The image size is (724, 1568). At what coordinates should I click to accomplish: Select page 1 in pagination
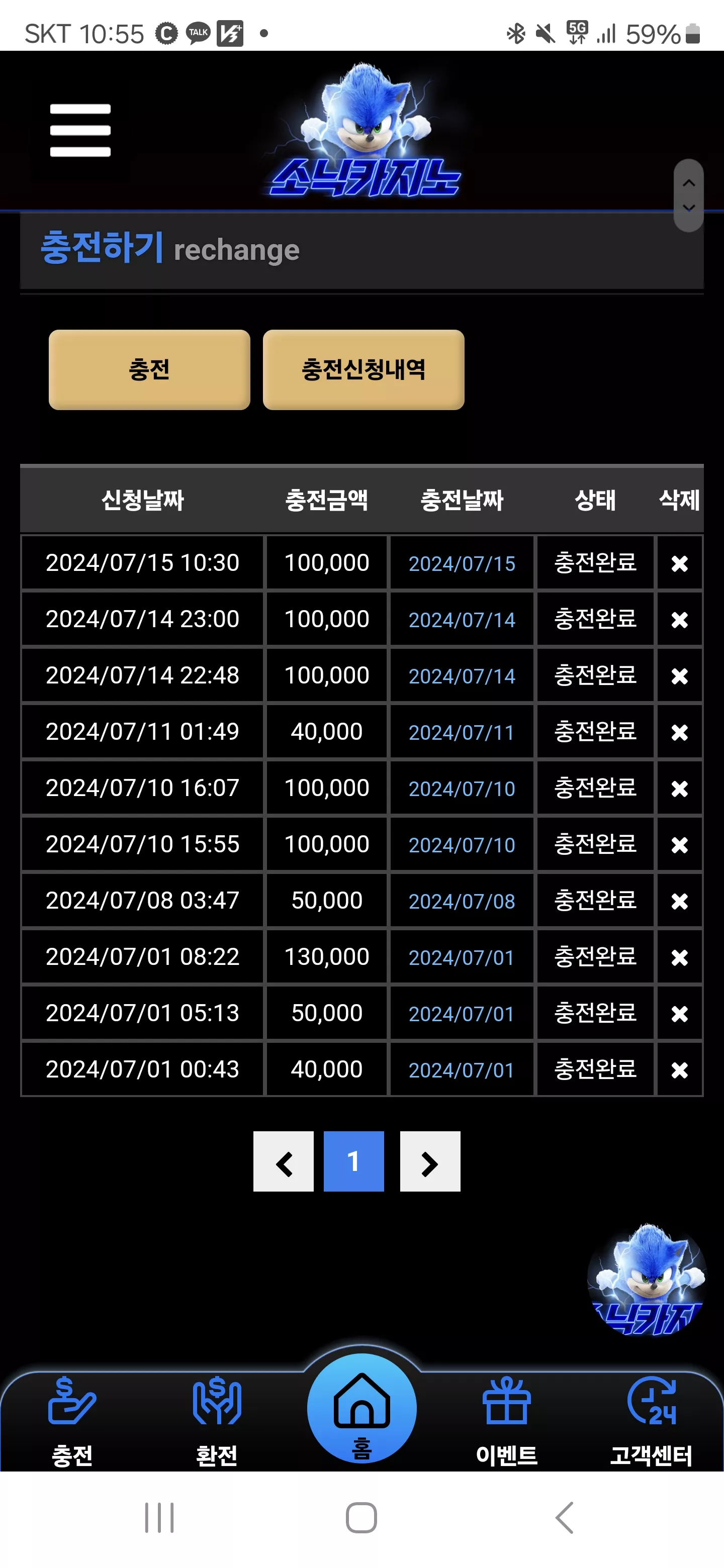click(x=354, y=1161)
